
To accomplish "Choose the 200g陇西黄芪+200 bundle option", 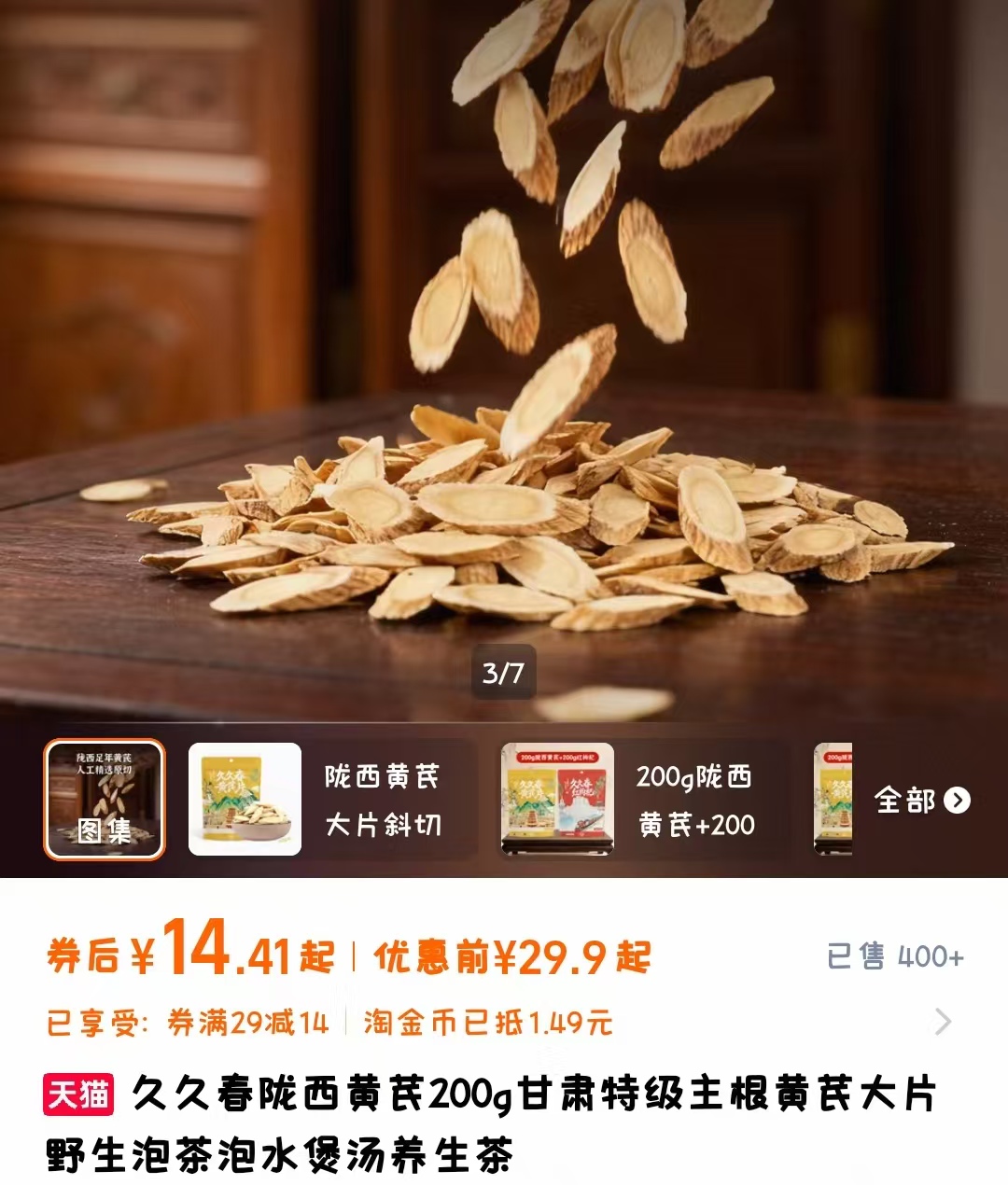I will point(644,800).
